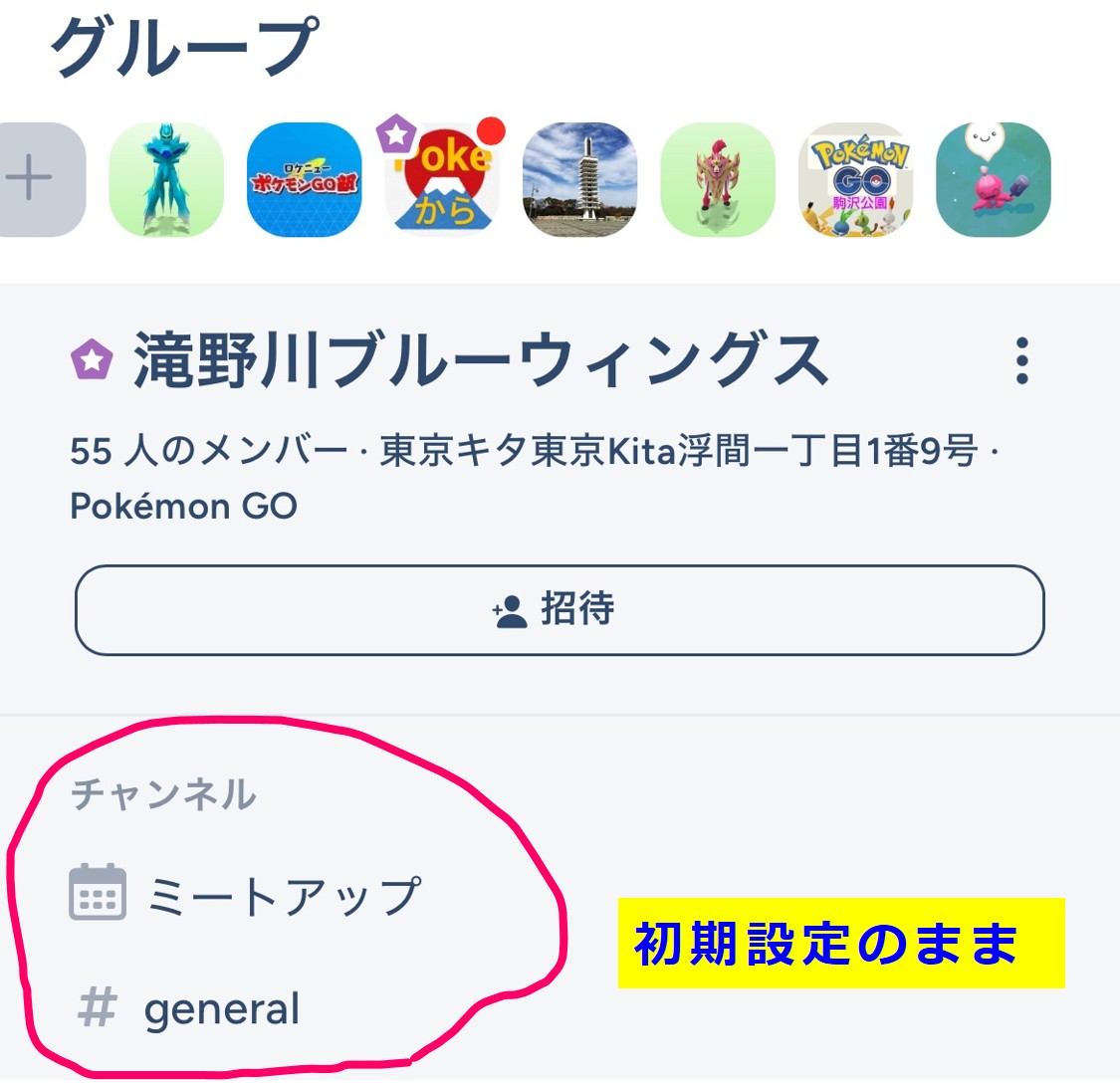Open the blue Dialga avatar group

(166, 180)
